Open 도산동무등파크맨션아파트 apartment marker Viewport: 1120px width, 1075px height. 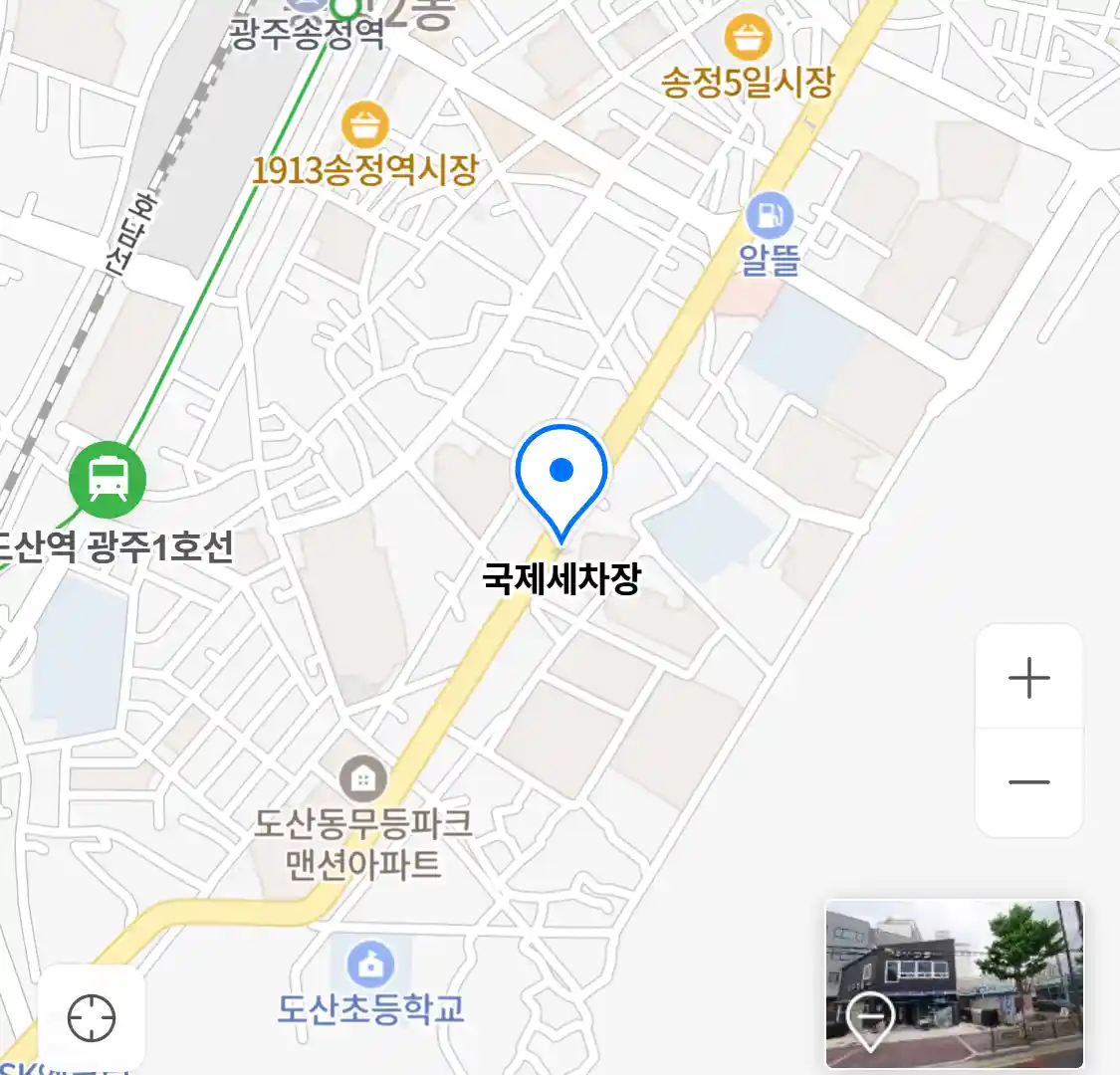(362, 778)
